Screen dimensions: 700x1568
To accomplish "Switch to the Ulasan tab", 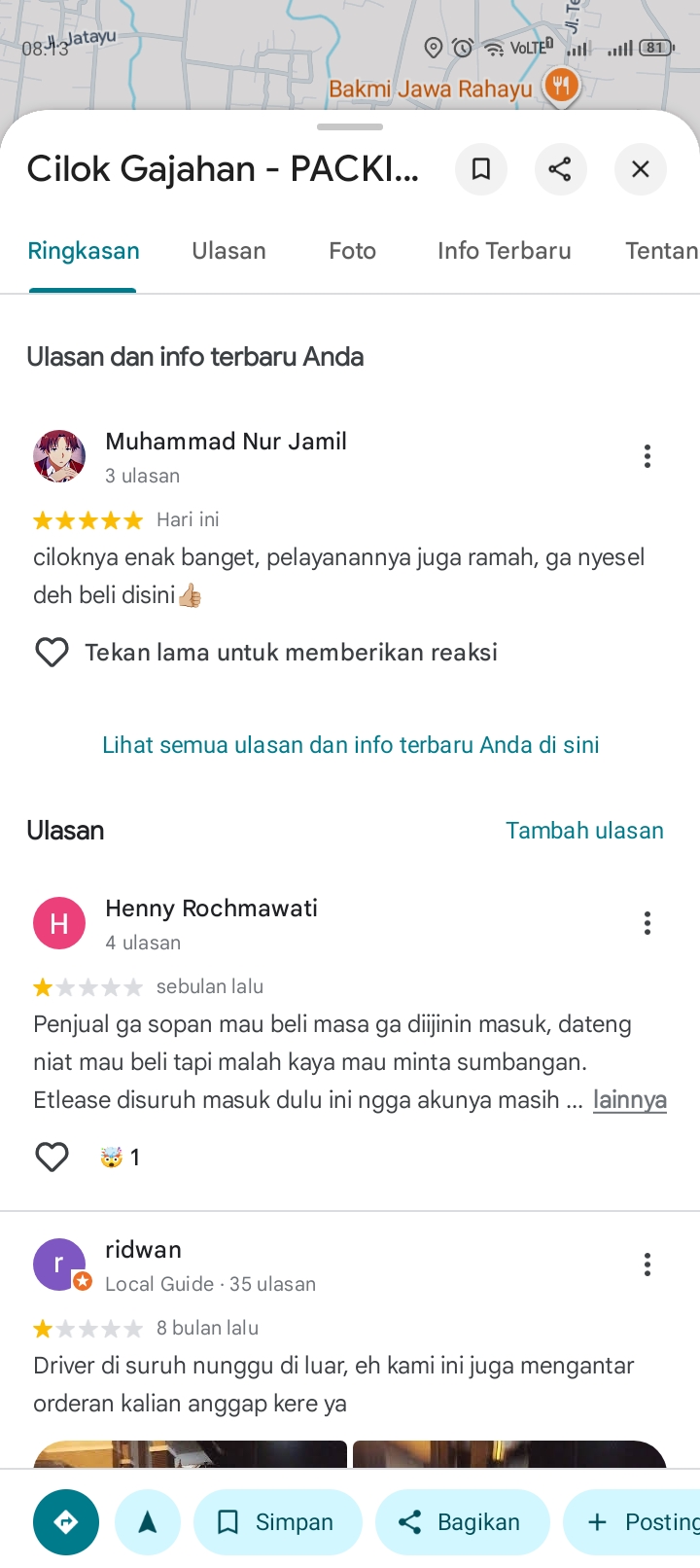I will tap(228, 251).
